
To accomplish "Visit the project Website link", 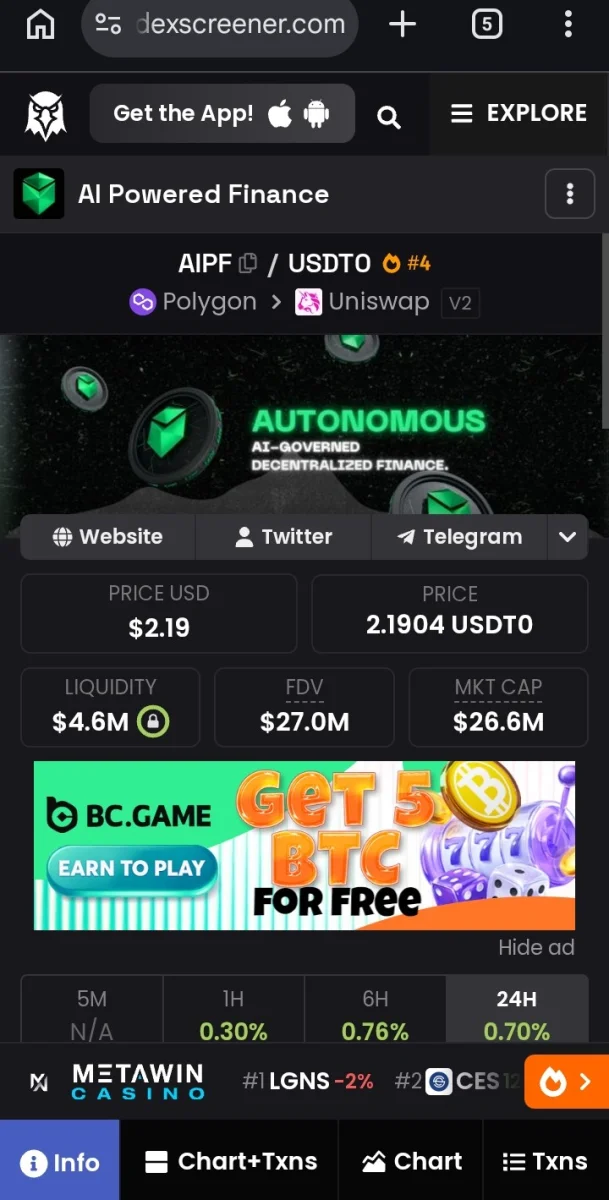I will (x=108, y=537).
